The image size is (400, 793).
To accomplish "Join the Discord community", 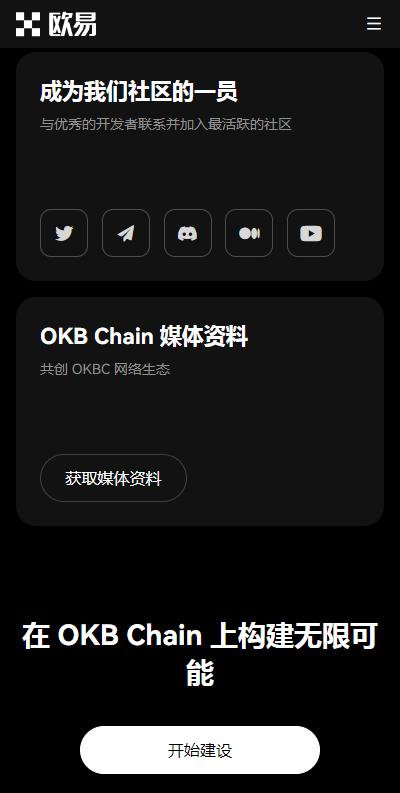I will coord(188,233).
